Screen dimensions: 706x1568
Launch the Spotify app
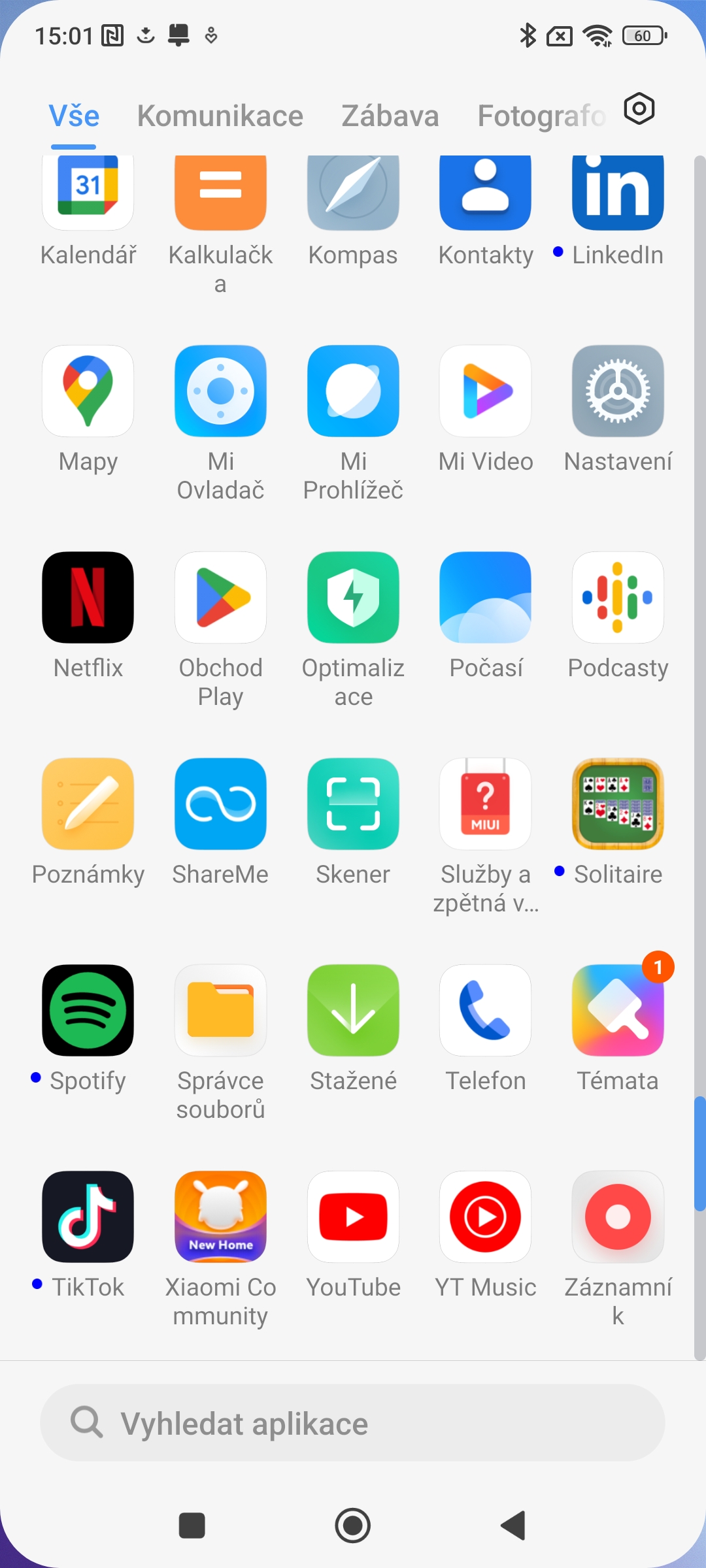[88, 1011]
